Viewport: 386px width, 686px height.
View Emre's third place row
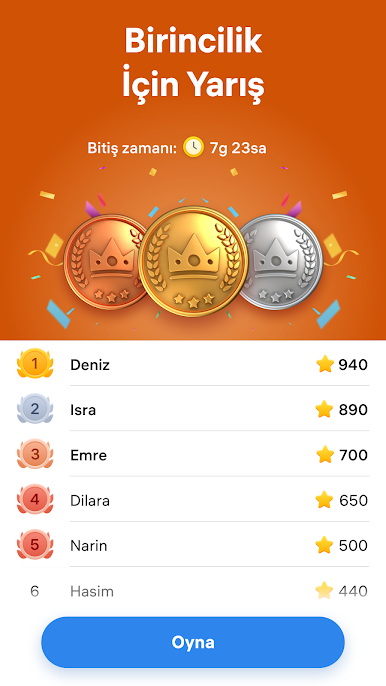(193, 455)
